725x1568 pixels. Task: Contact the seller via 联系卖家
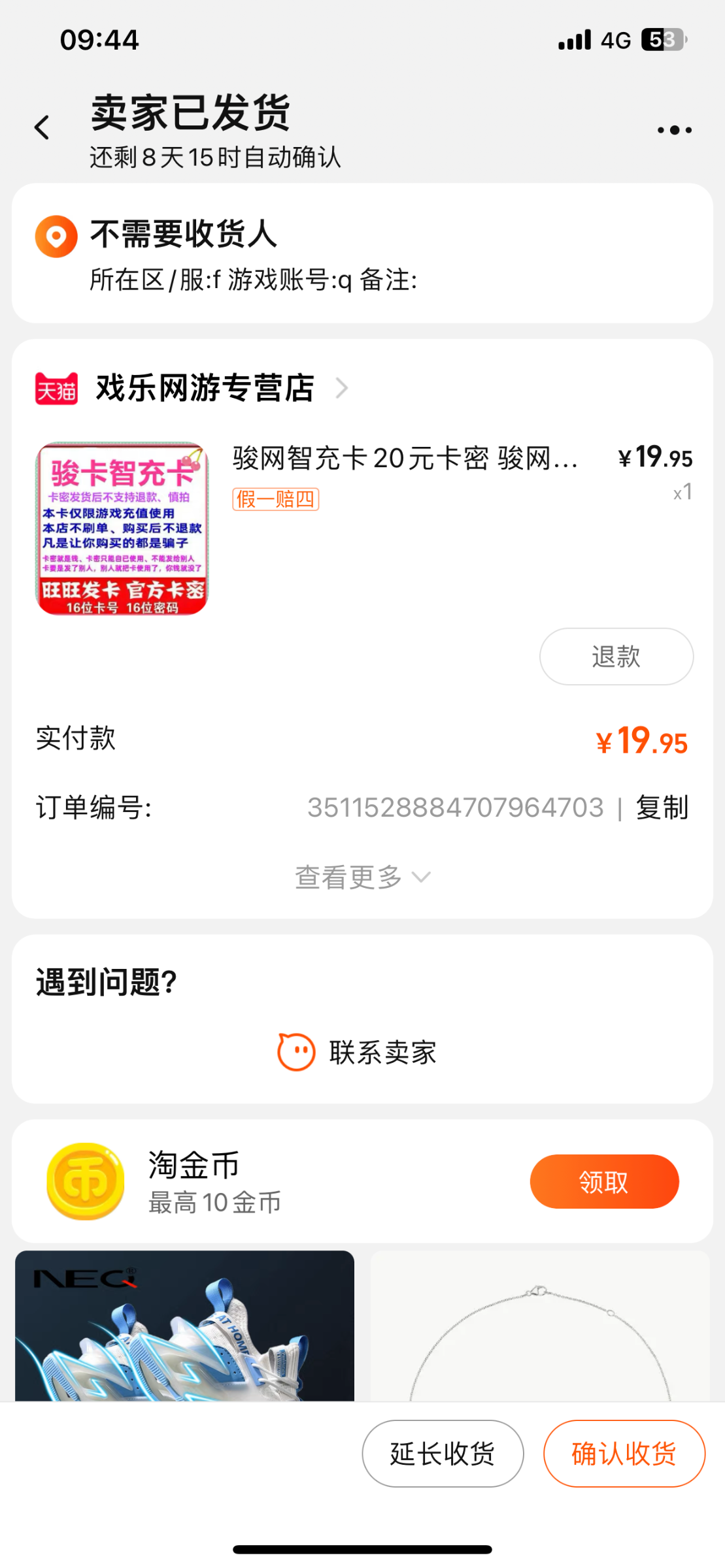(x=358, y=1052)
